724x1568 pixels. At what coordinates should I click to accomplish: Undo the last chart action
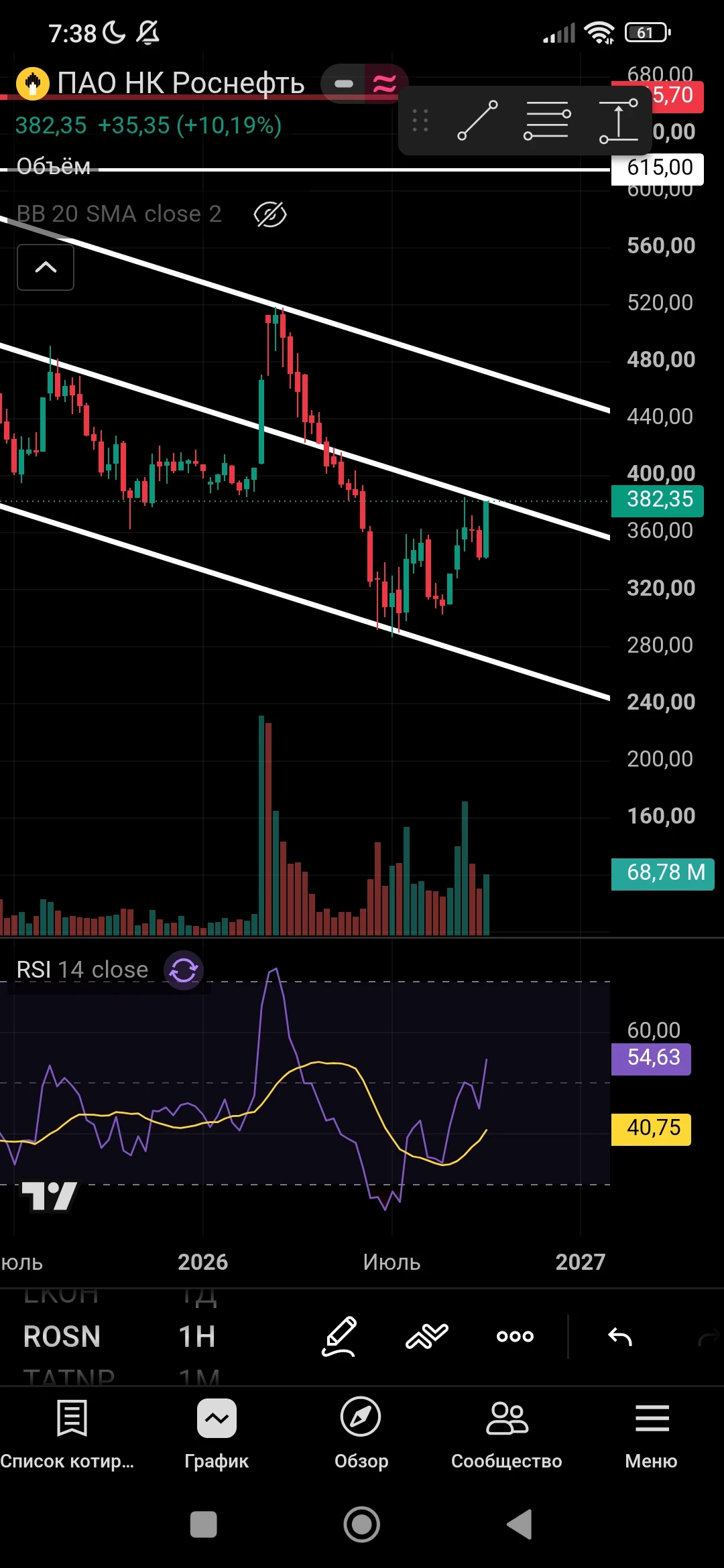click(x=620, y=1336)
